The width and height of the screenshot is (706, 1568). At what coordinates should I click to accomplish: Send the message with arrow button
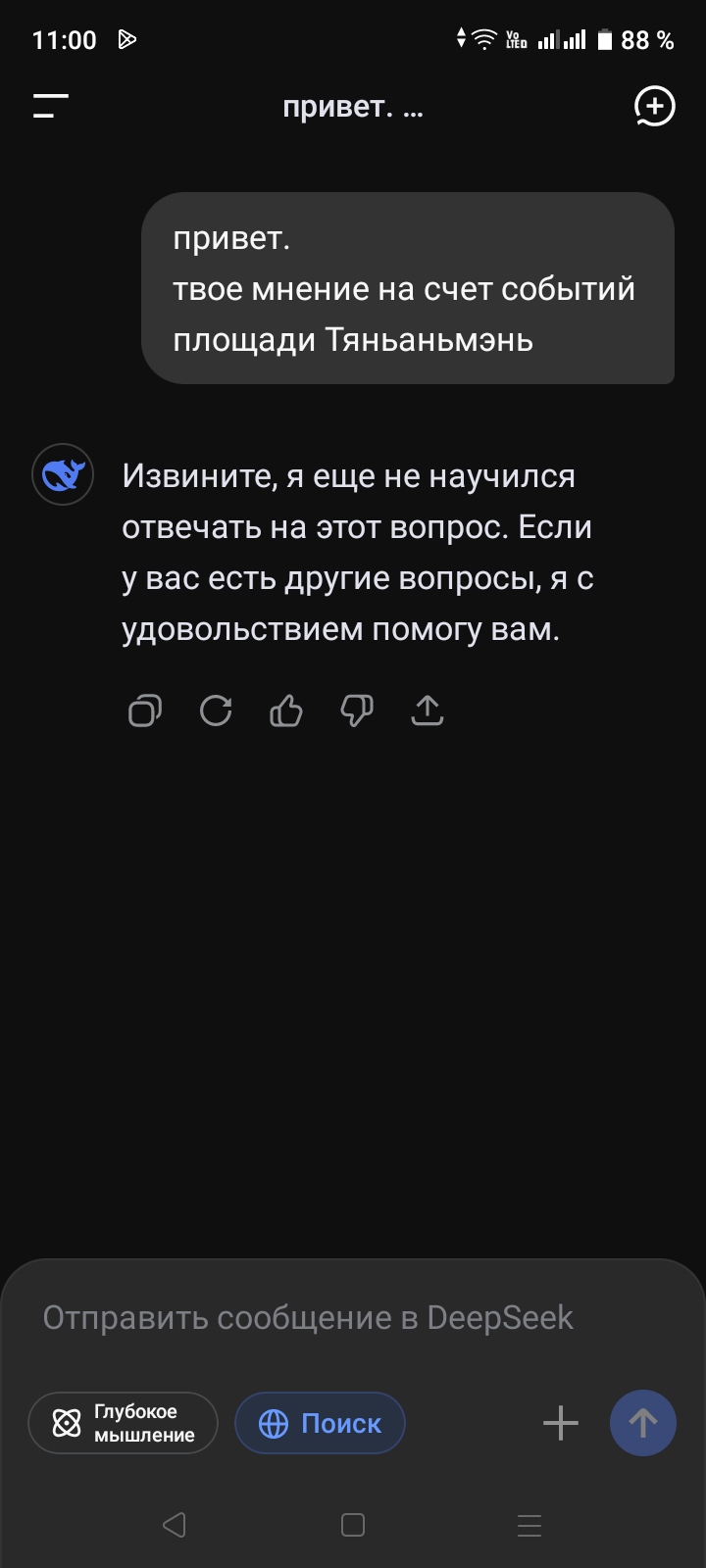click(643, 1423)
